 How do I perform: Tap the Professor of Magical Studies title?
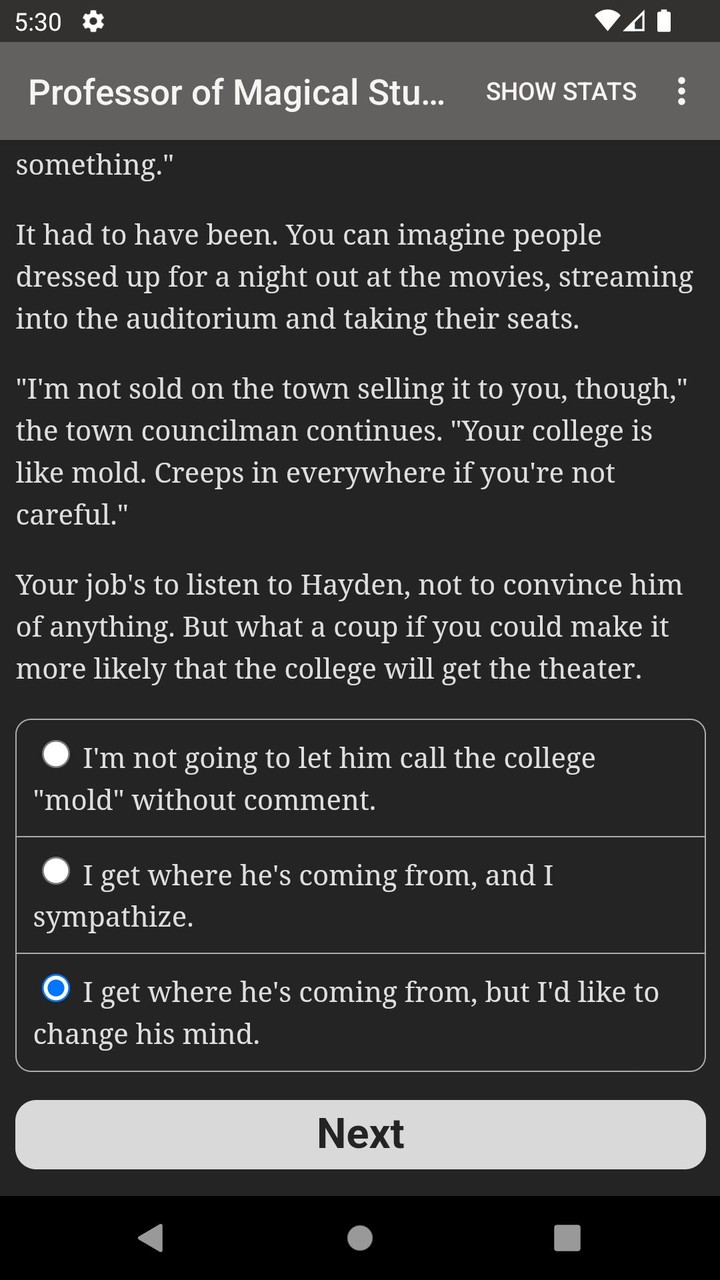point(240,91)
